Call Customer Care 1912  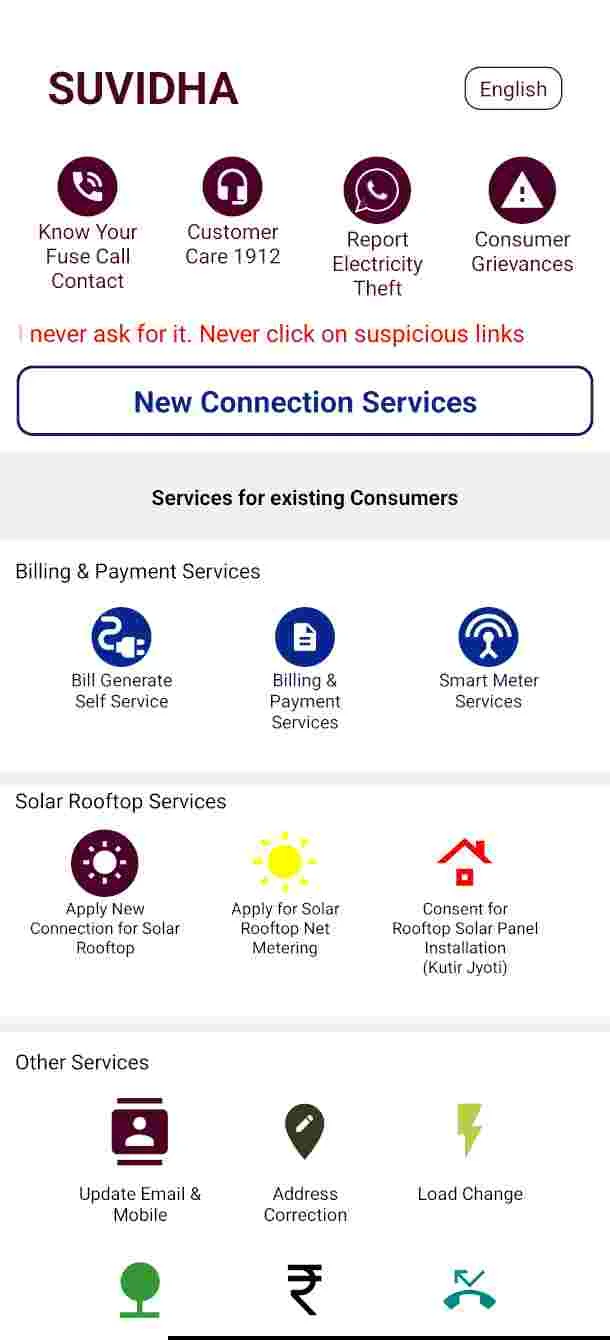click(x=232, y=187)
